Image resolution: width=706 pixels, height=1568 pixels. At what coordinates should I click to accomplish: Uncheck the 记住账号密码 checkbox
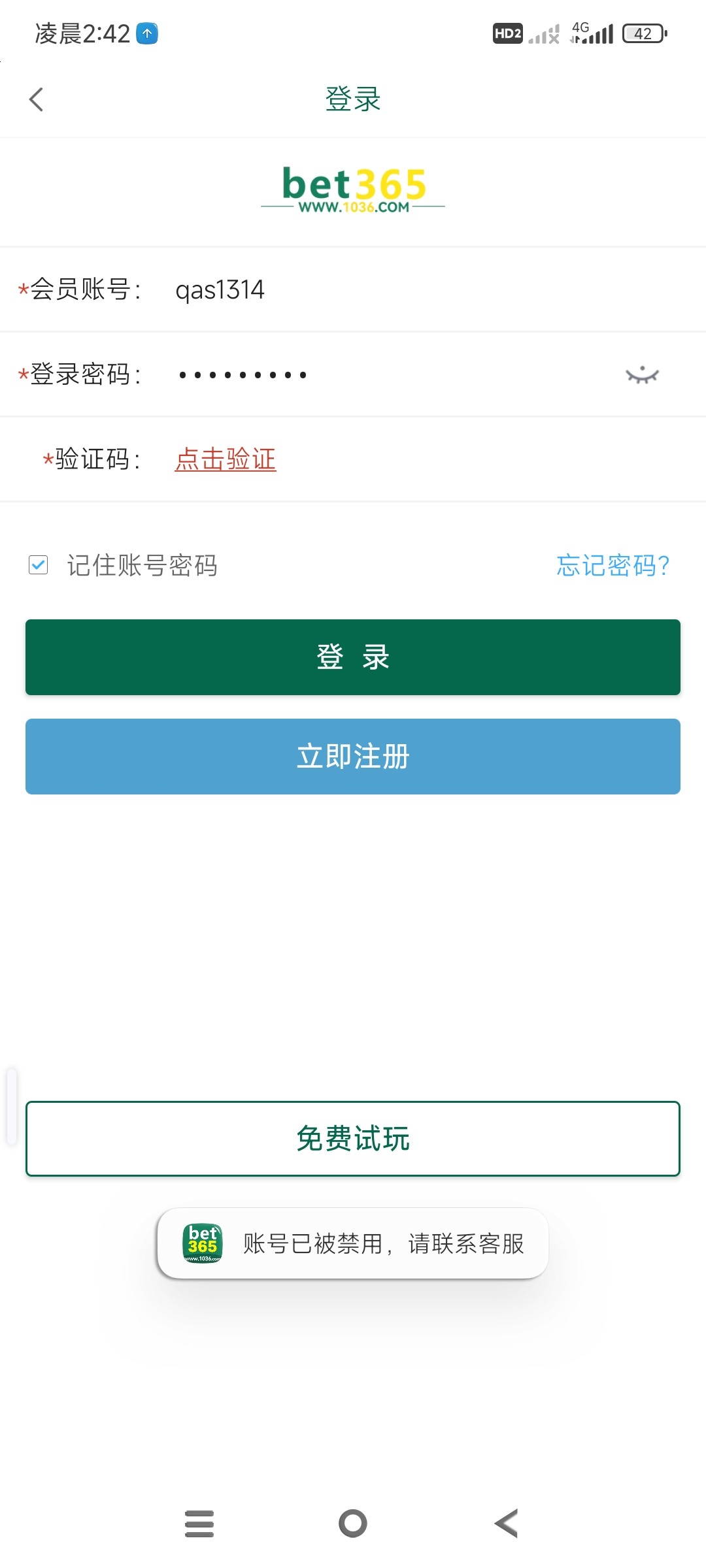coord(39,565)
